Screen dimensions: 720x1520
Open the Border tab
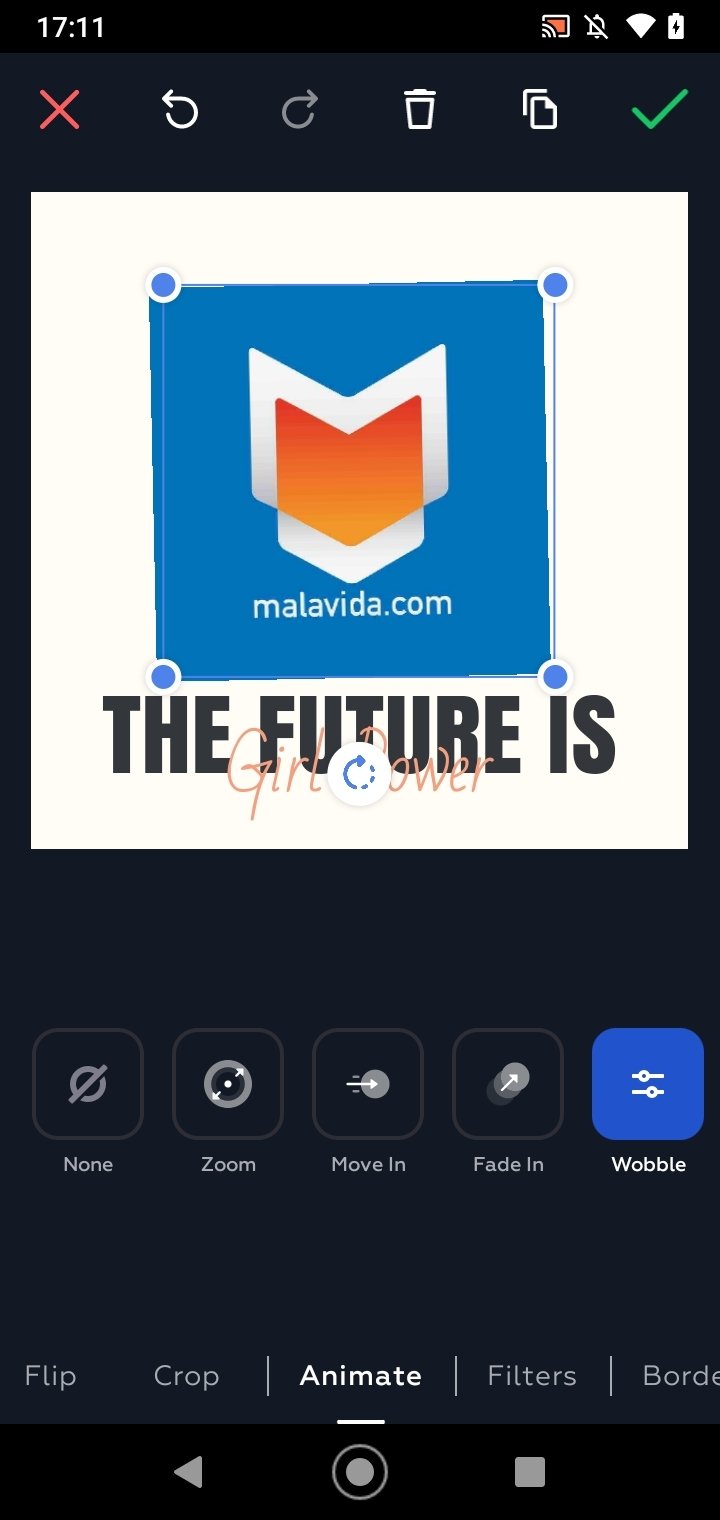(x=681, y=1376)
